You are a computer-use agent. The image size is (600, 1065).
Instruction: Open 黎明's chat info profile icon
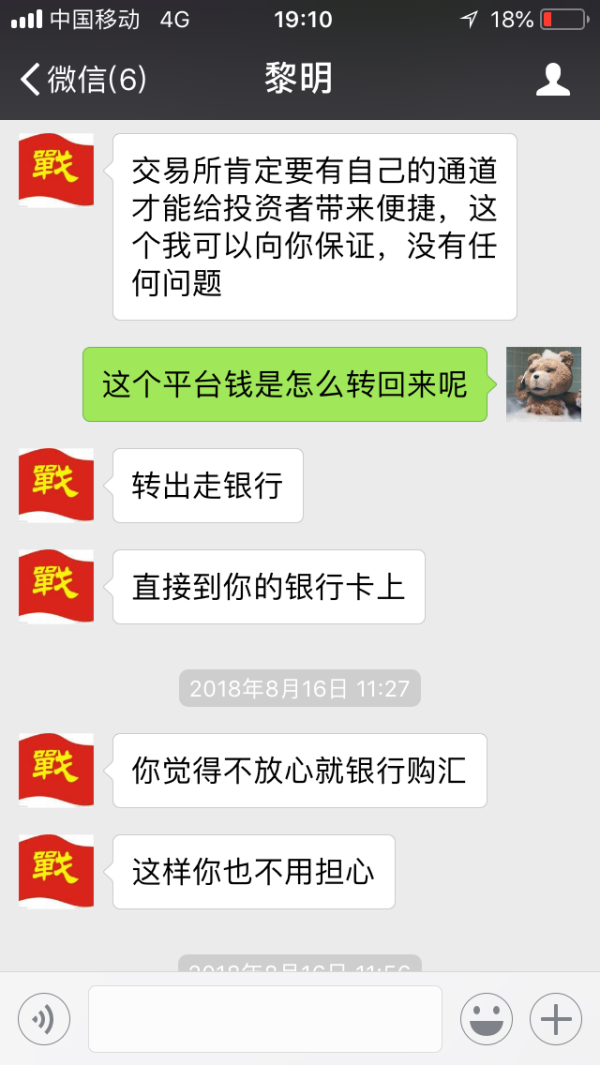[553, 80]
